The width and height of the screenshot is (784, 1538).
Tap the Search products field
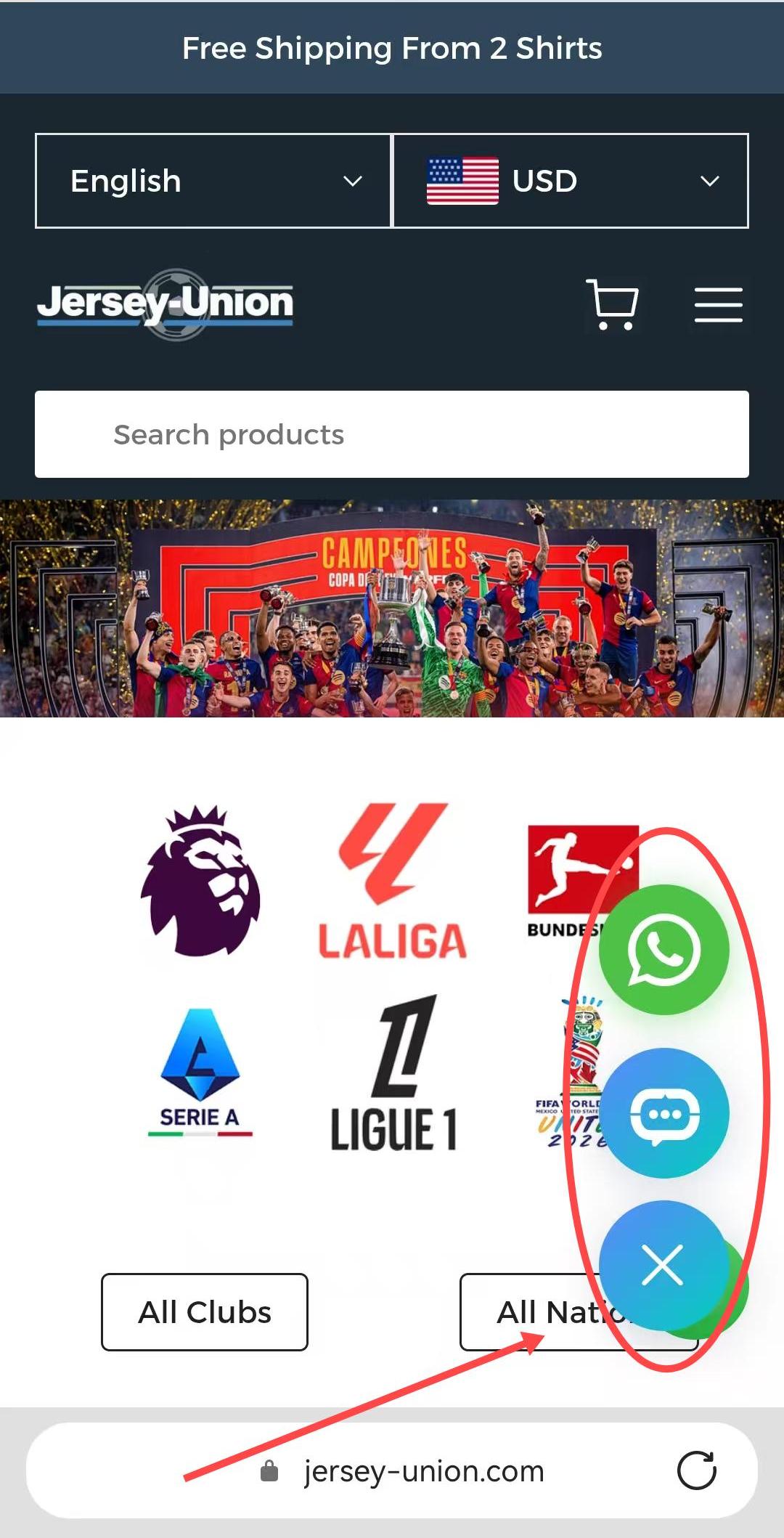(392, 434)
